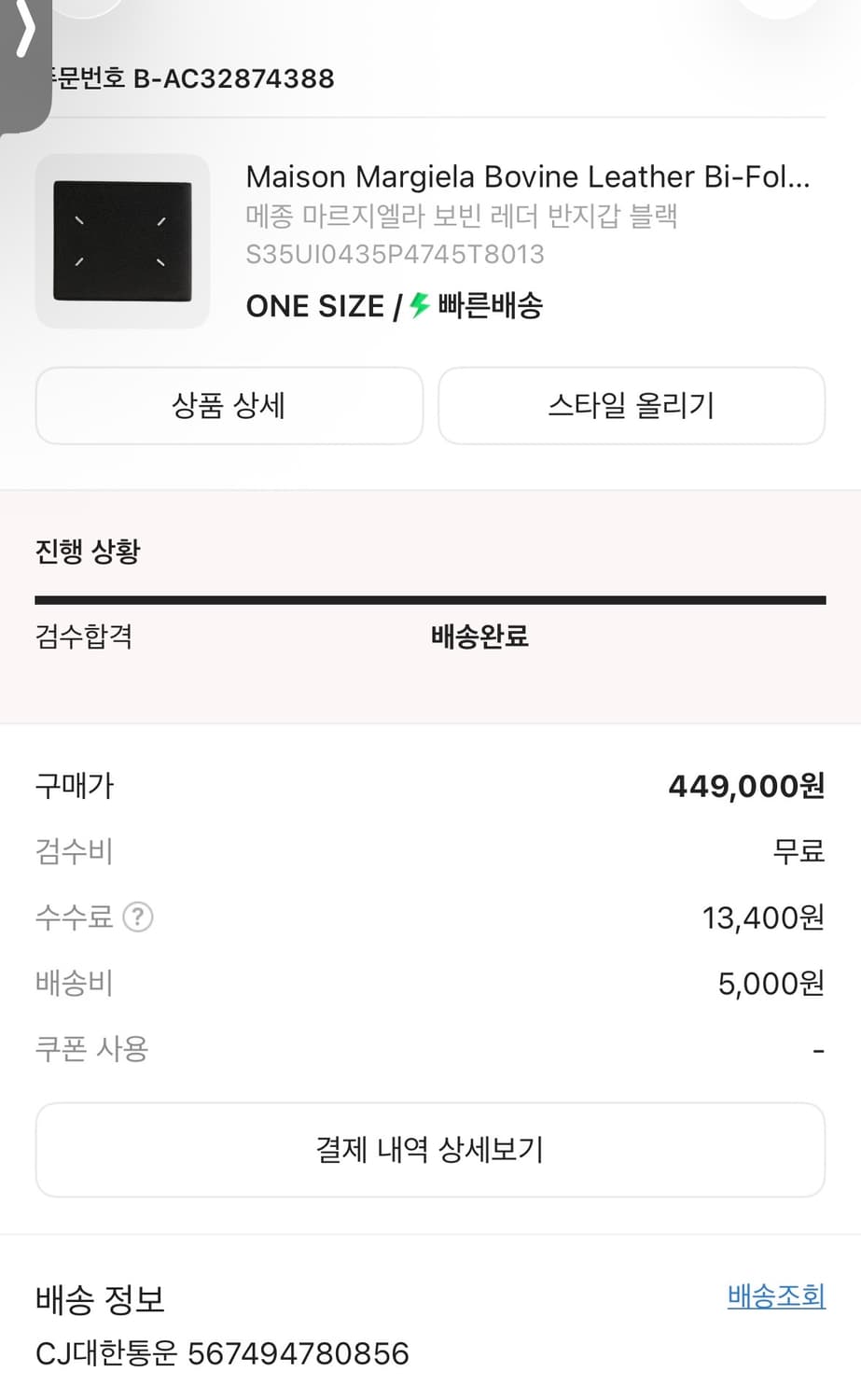Image resolution: width=861 pixels, height=1400 pixels.
Task: Open 결제 내역 상세보기 payment details
Action: 429,1149
